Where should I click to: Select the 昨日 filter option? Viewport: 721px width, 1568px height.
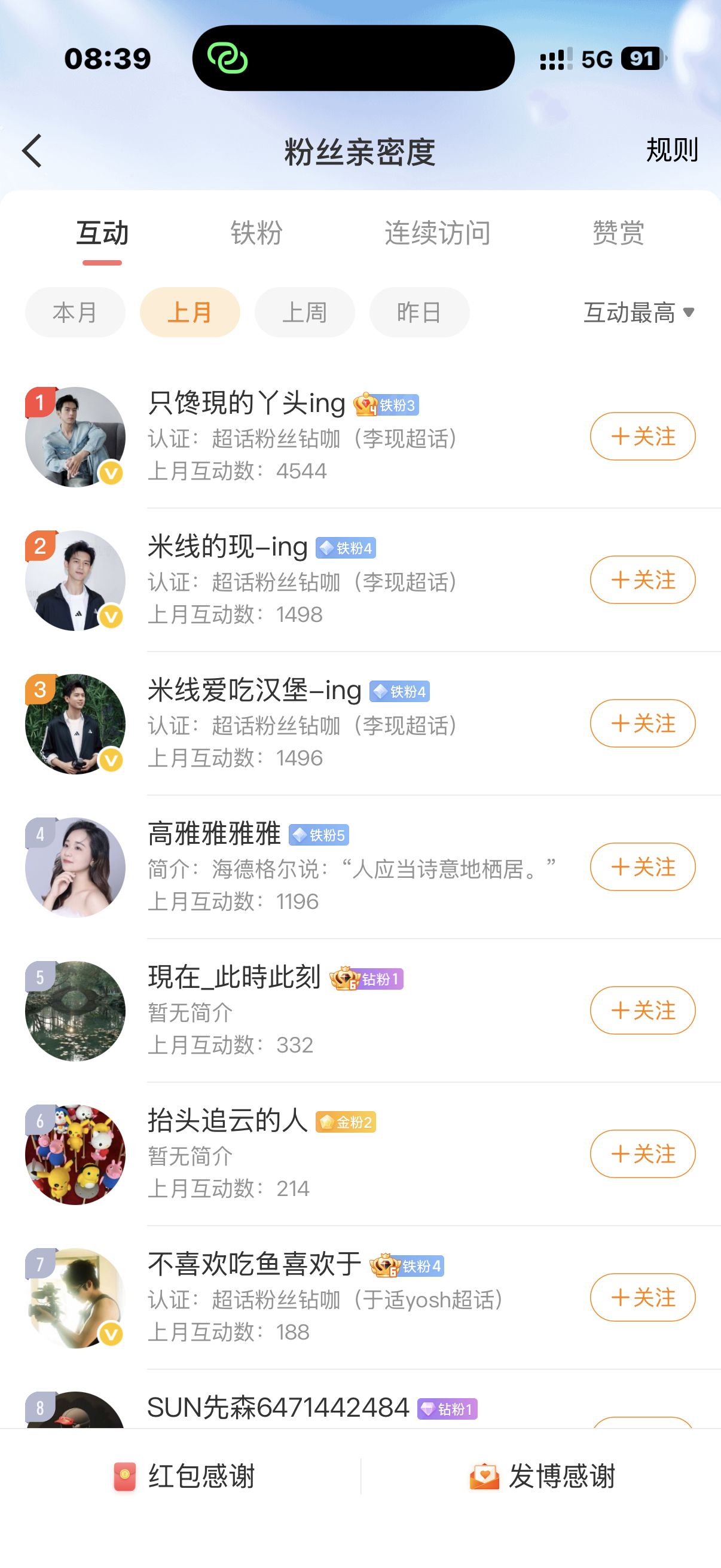[419, 312]
